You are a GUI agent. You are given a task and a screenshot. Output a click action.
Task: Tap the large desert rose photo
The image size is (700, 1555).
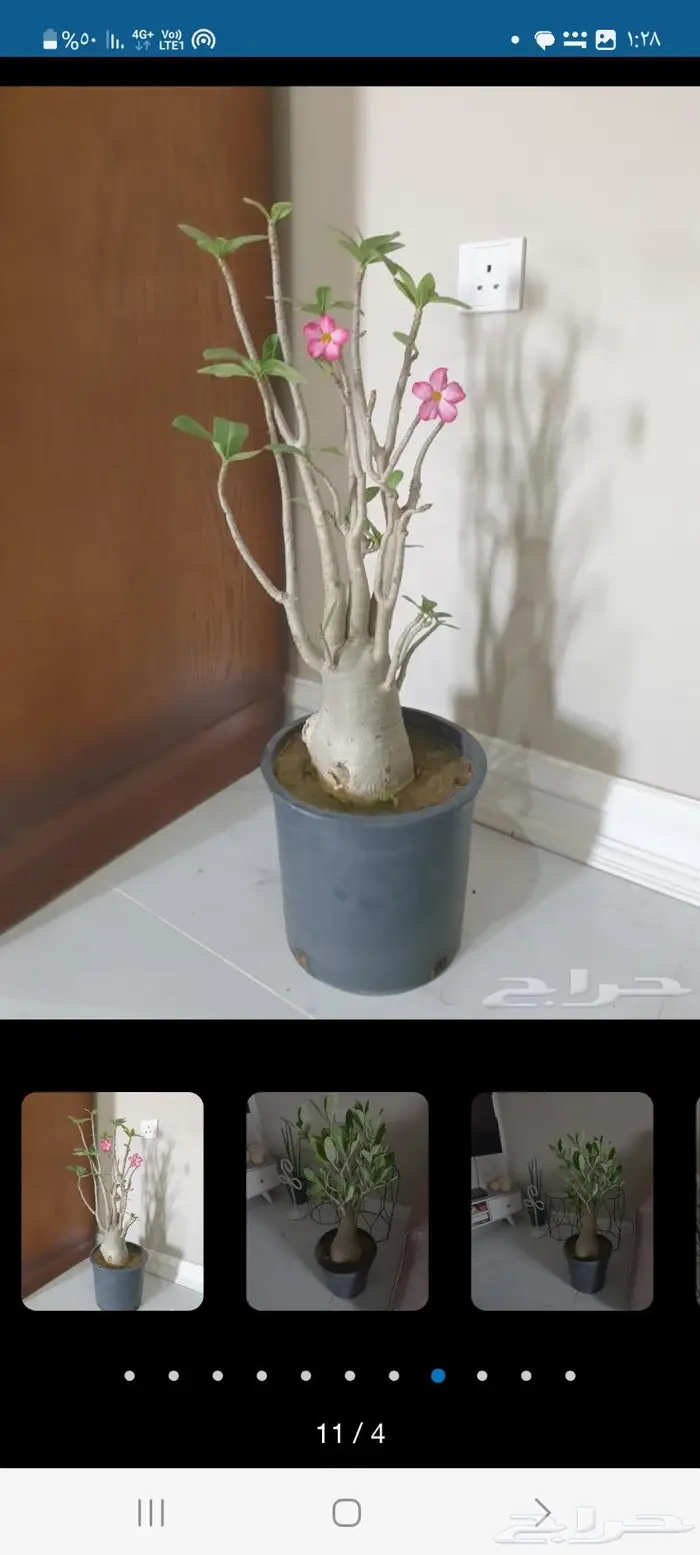[350, 552]
